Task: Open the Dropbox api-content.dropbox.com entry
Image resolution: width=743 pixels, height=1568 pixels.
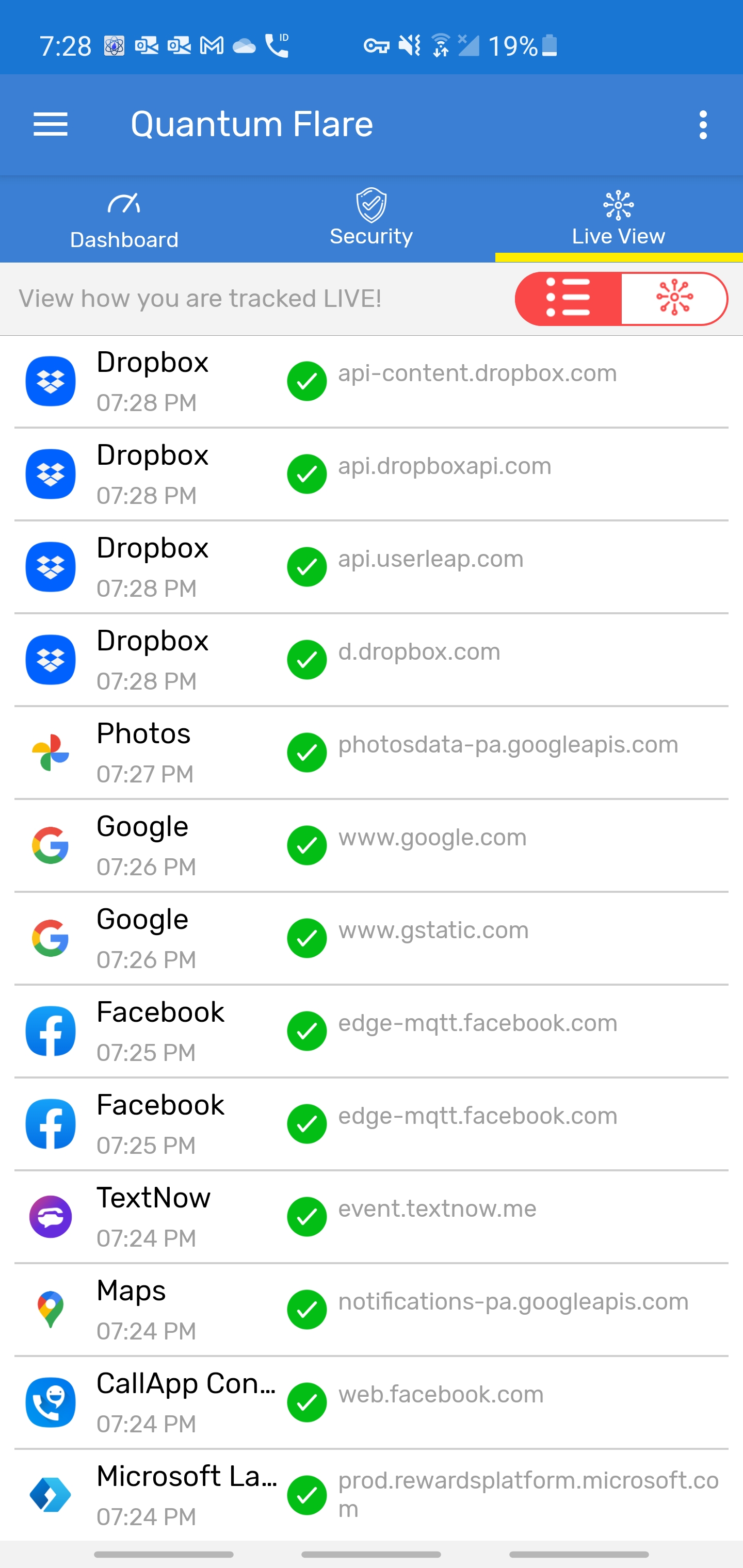Action: 371,382
